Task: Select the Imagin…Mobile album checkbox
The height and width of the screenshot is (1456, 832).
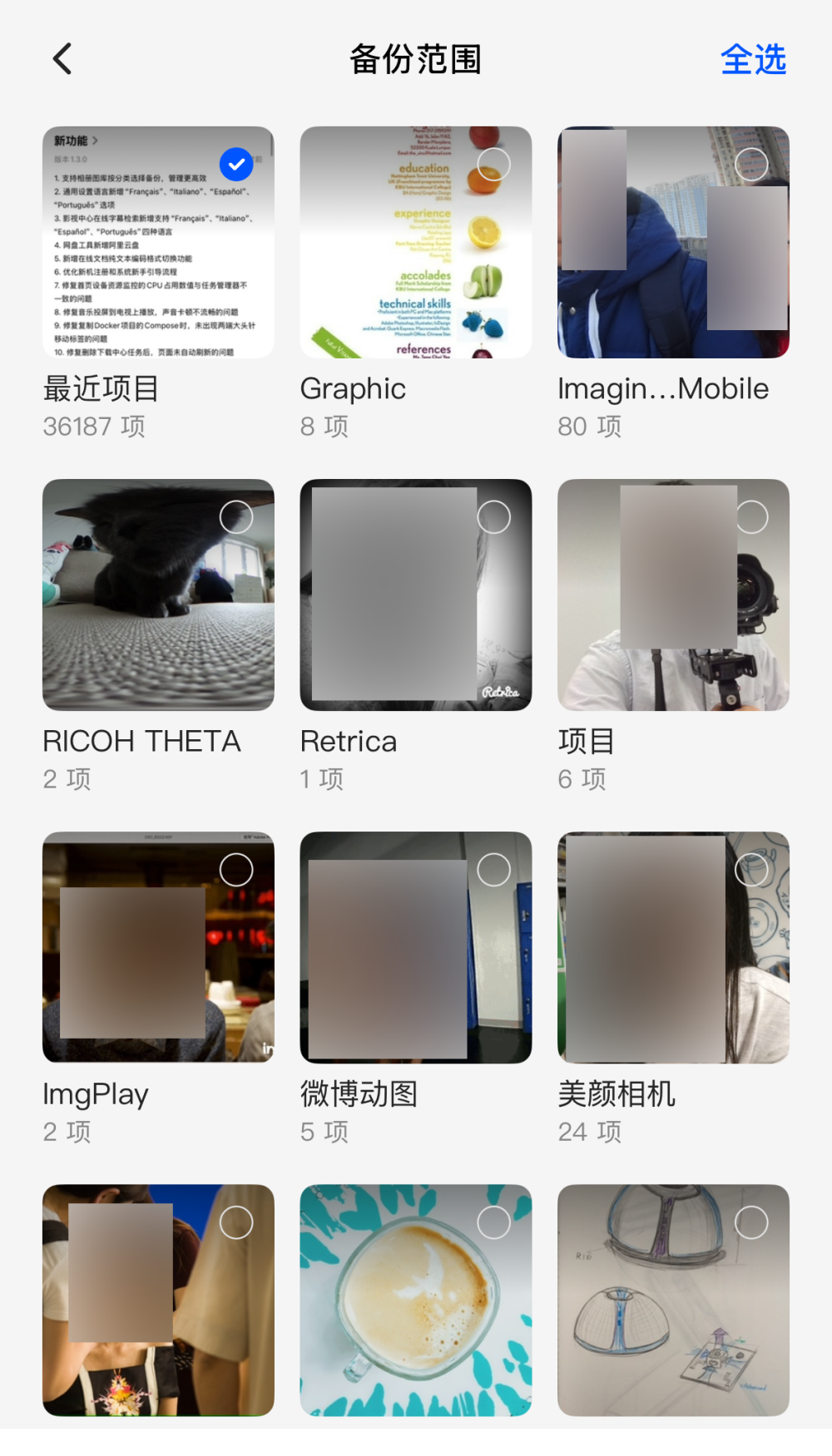Action: point(750,164)
